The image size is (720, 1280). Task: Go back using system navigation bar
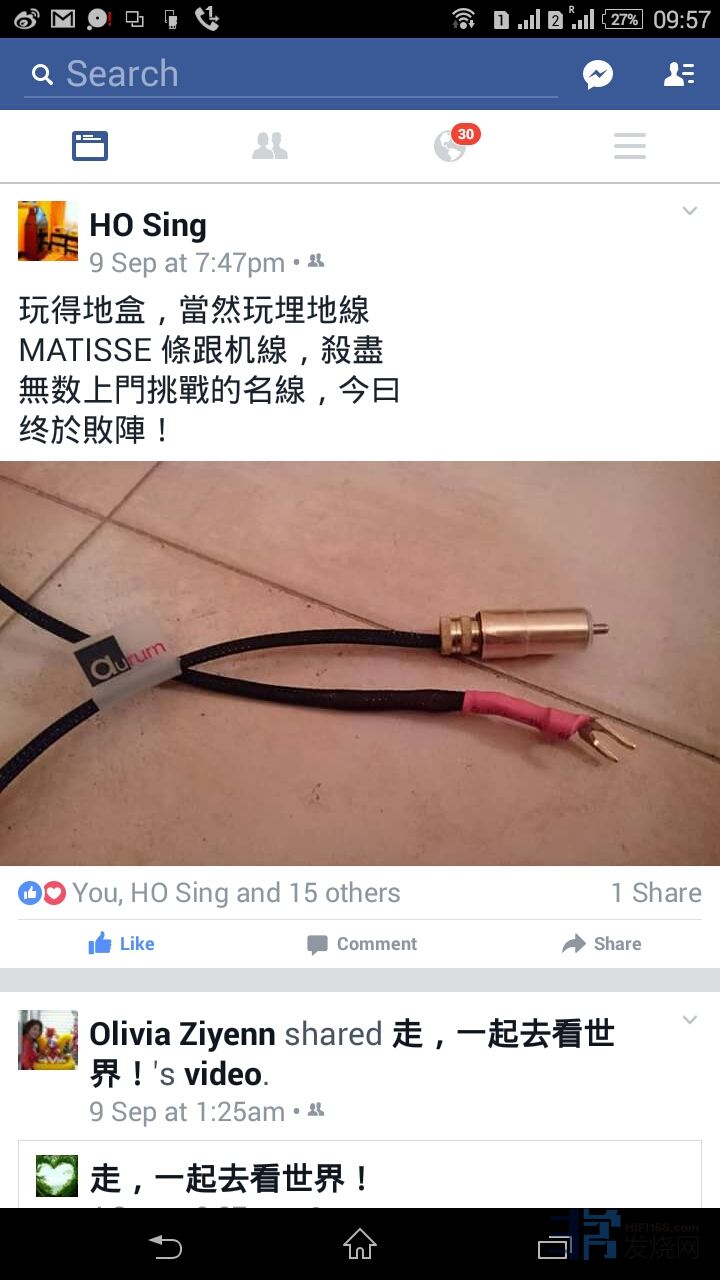click(166, 1246)
